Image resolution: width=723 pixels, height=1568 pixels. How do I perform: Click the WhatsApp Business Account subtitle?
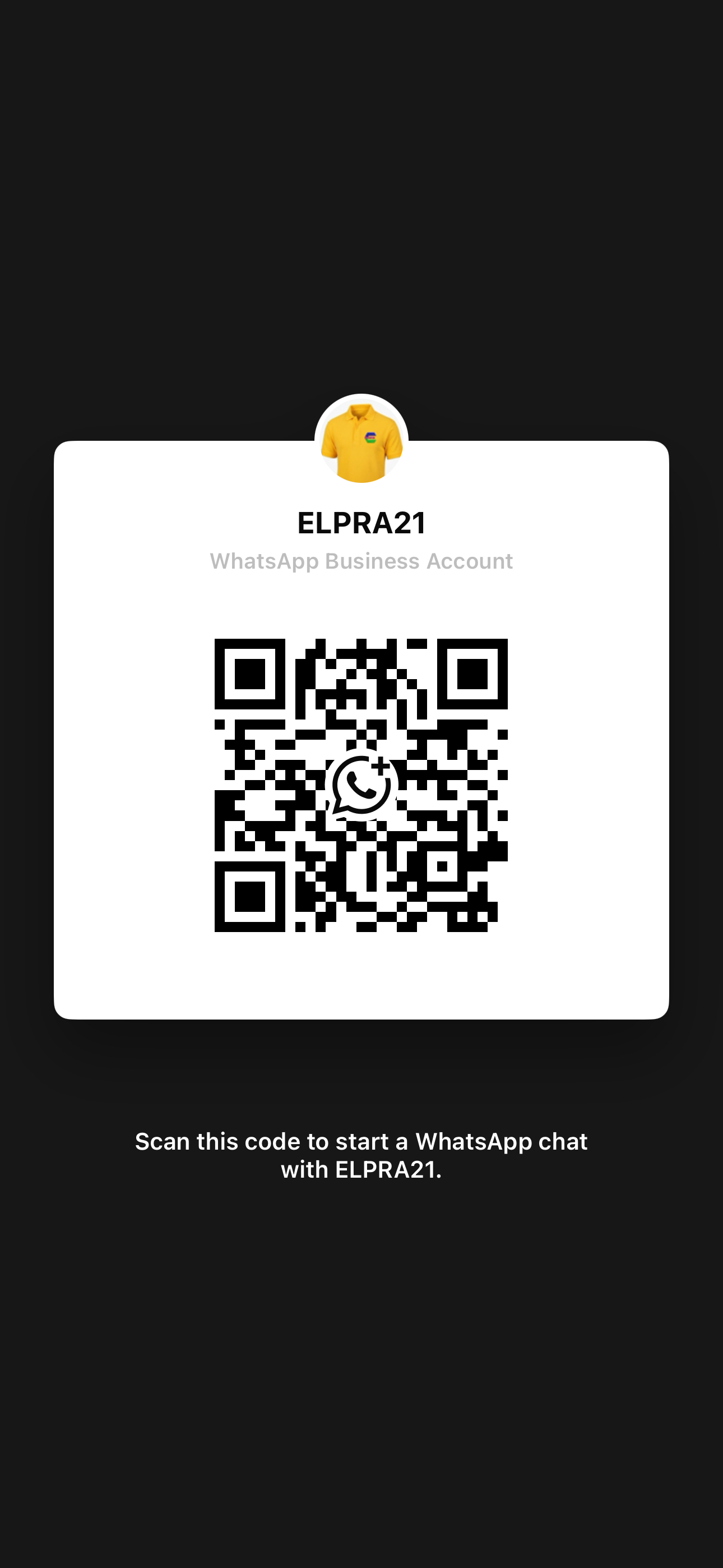pyautogui.click(x=361, y=561)
